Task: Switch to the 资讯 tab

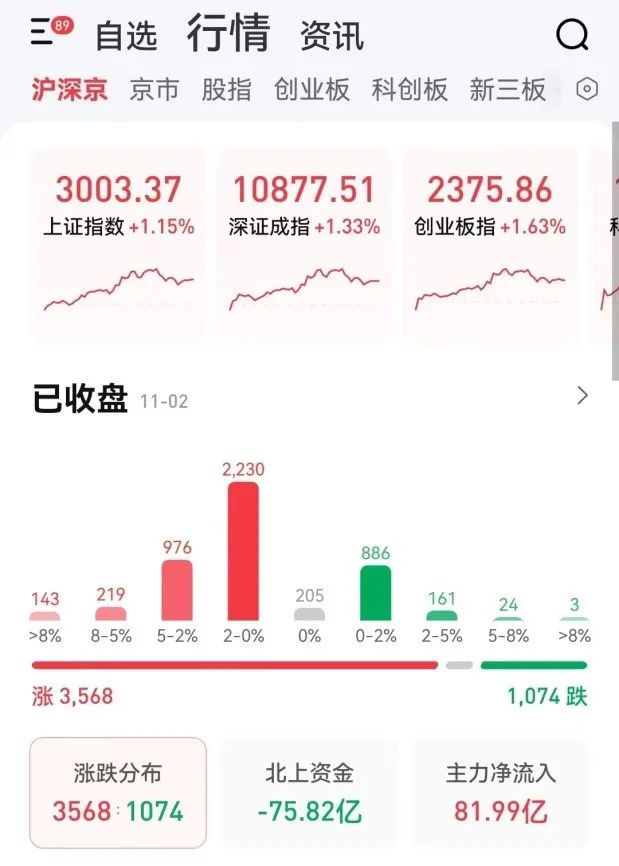Action: point(332,35)
